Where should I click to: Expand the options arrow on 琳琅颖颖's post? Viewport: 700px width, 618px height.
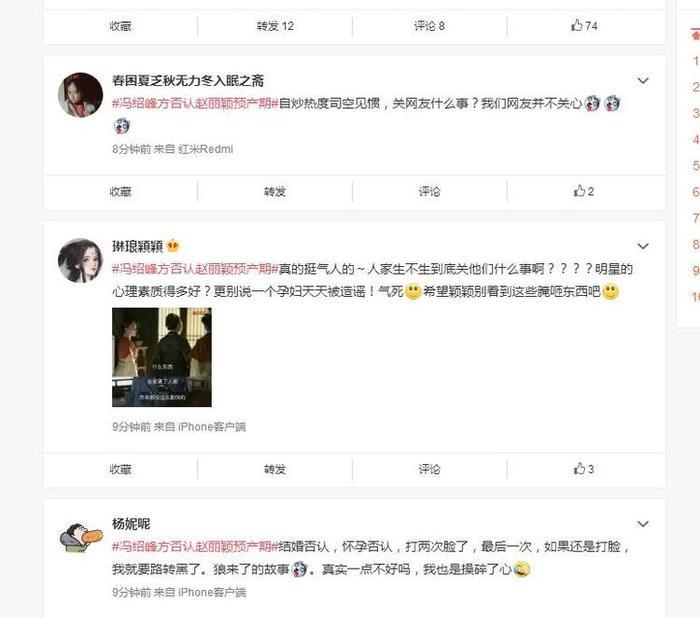point(643,246)
